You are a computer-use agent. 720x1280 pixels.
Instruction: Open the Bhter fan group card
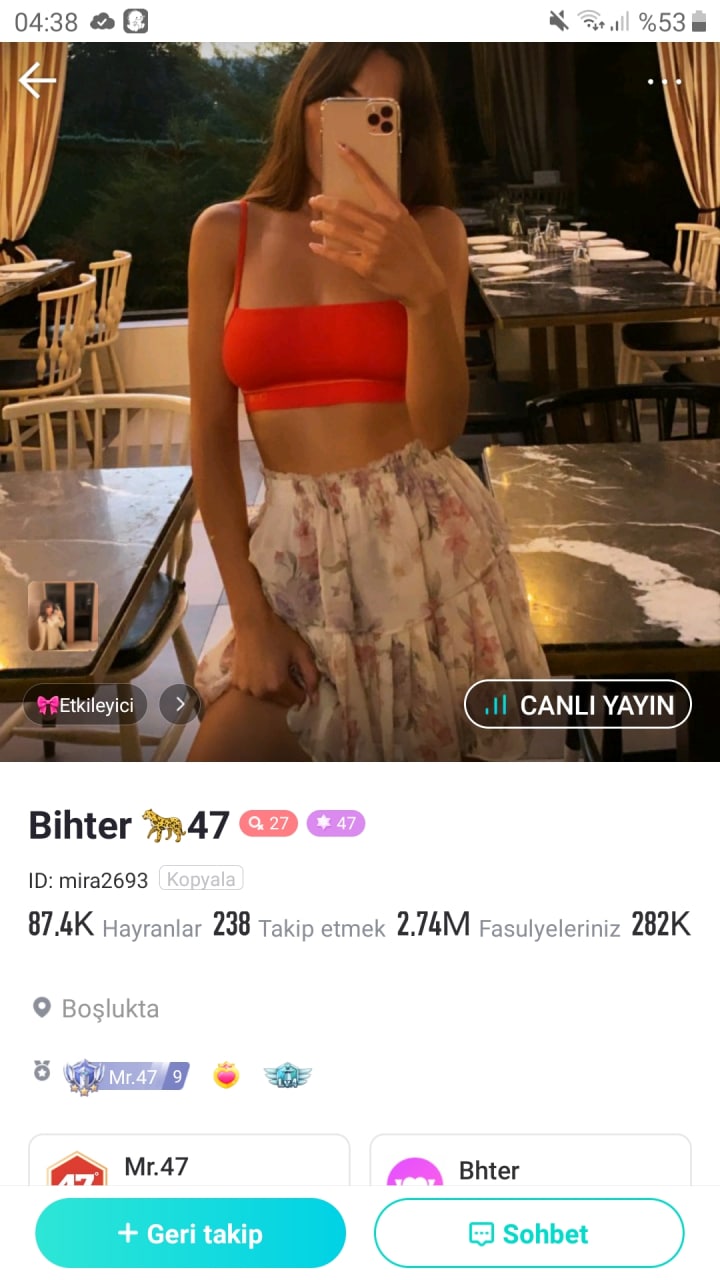tap(530, 1165)
